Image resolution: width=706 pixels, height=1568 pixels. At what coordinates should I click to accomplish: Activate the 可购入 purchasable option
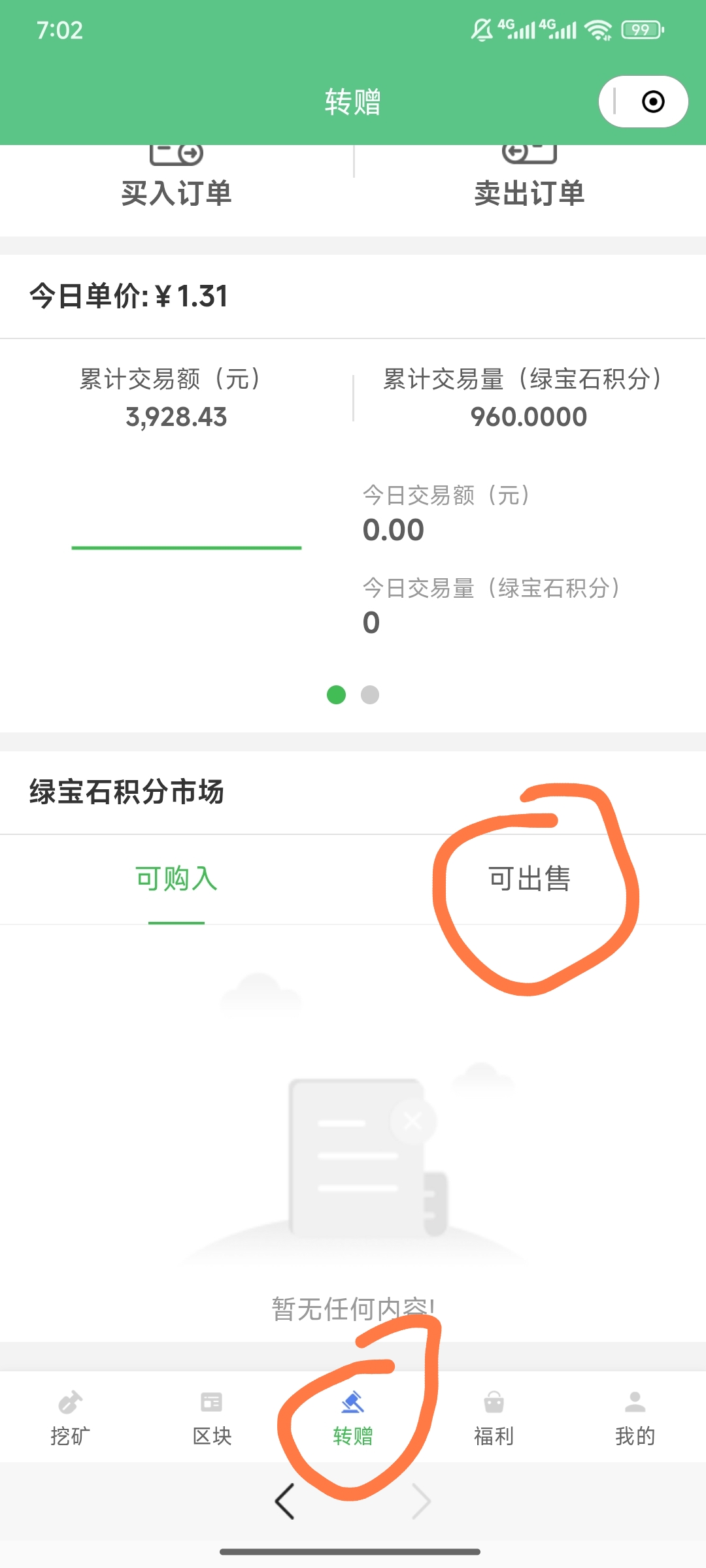[x=175, y=880]
